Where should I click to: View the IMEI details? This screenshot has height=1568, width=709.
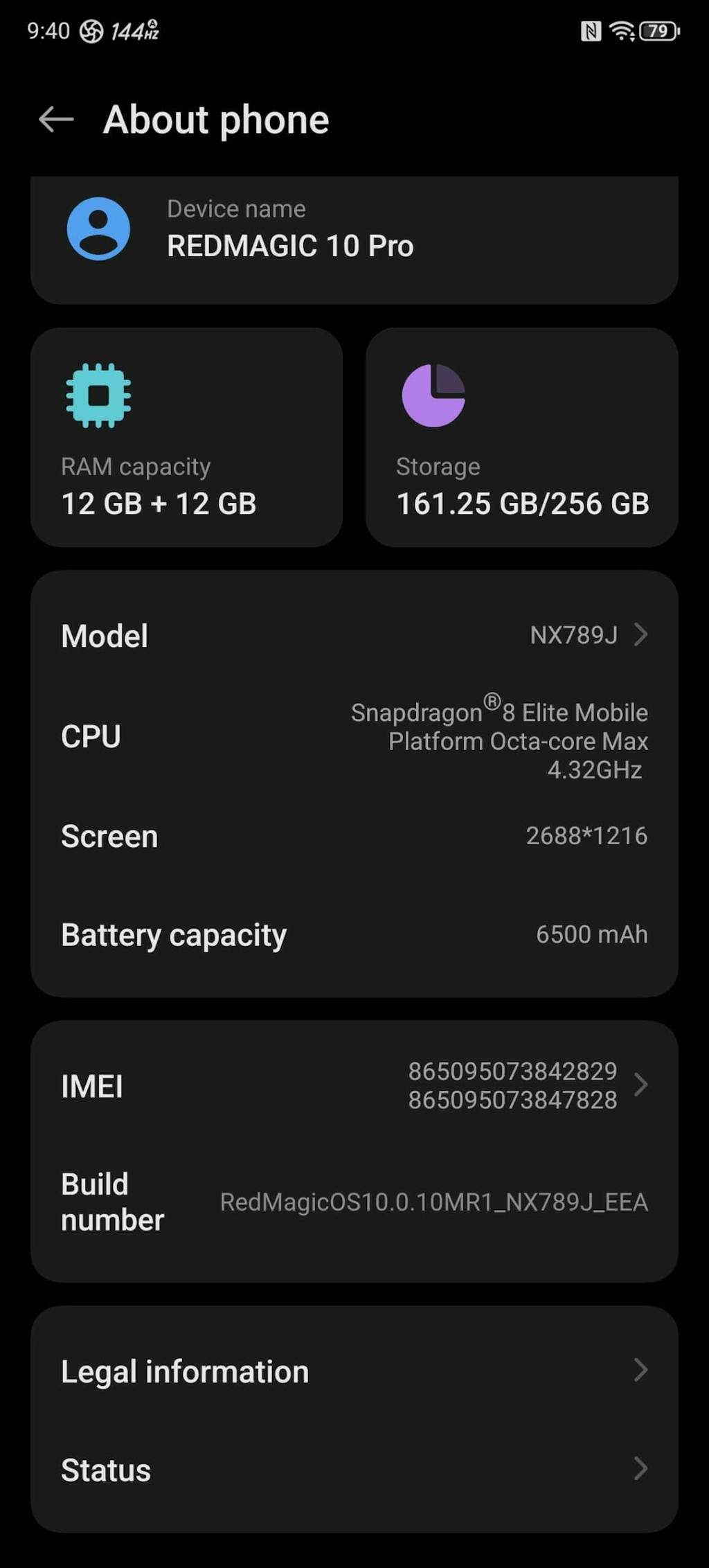click(x=353, y=1085)
